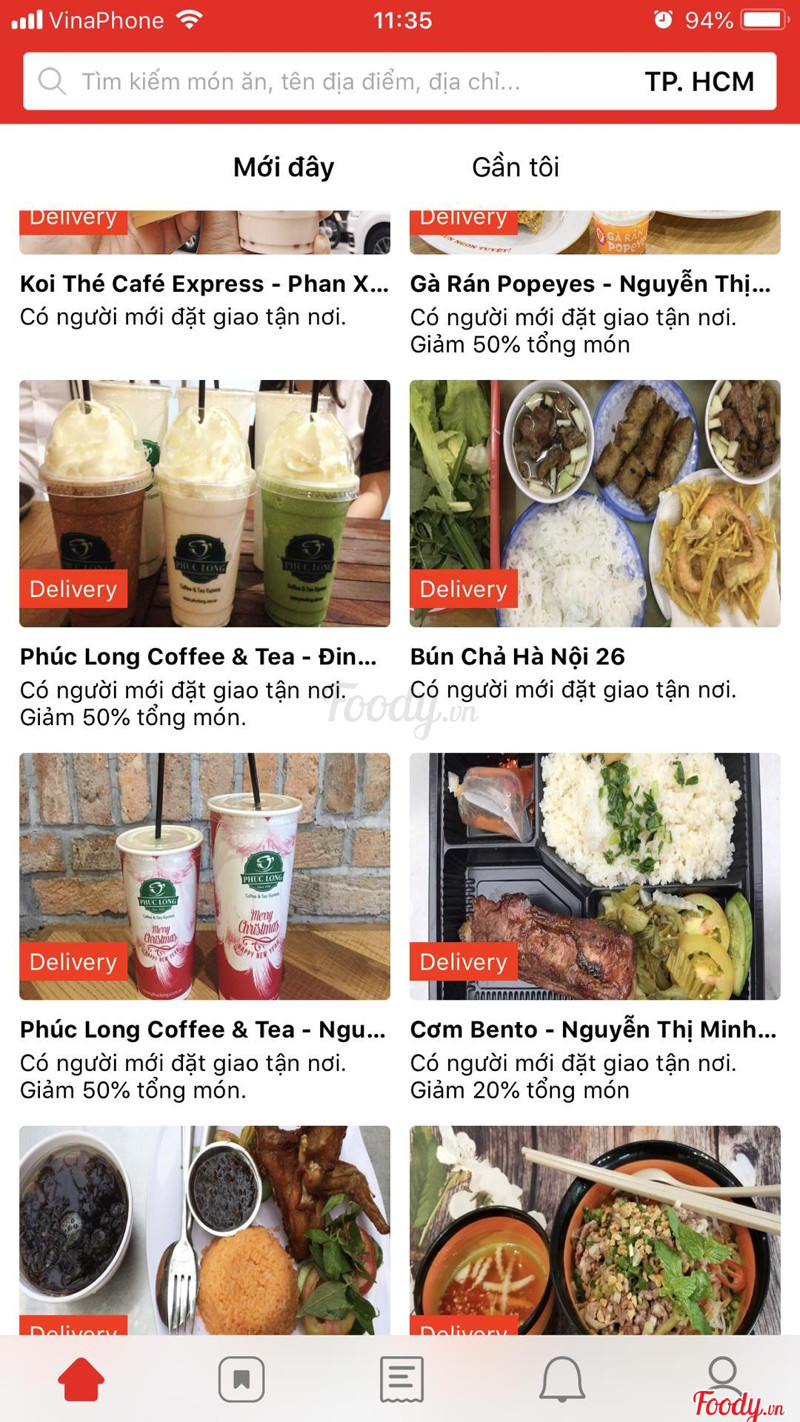This screenshot has width=800, height=1422.
Task: Open the notifications bell tab
Action: pos(562,1380)
